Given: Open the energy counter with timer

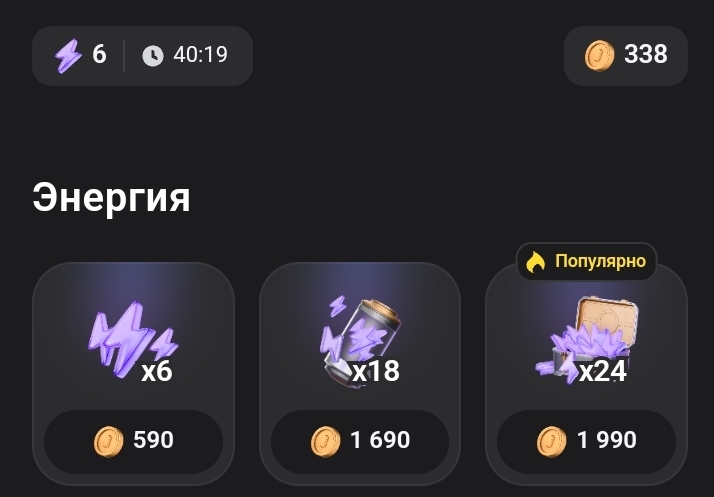Looking at the screenshot, I should coord(142,55).
